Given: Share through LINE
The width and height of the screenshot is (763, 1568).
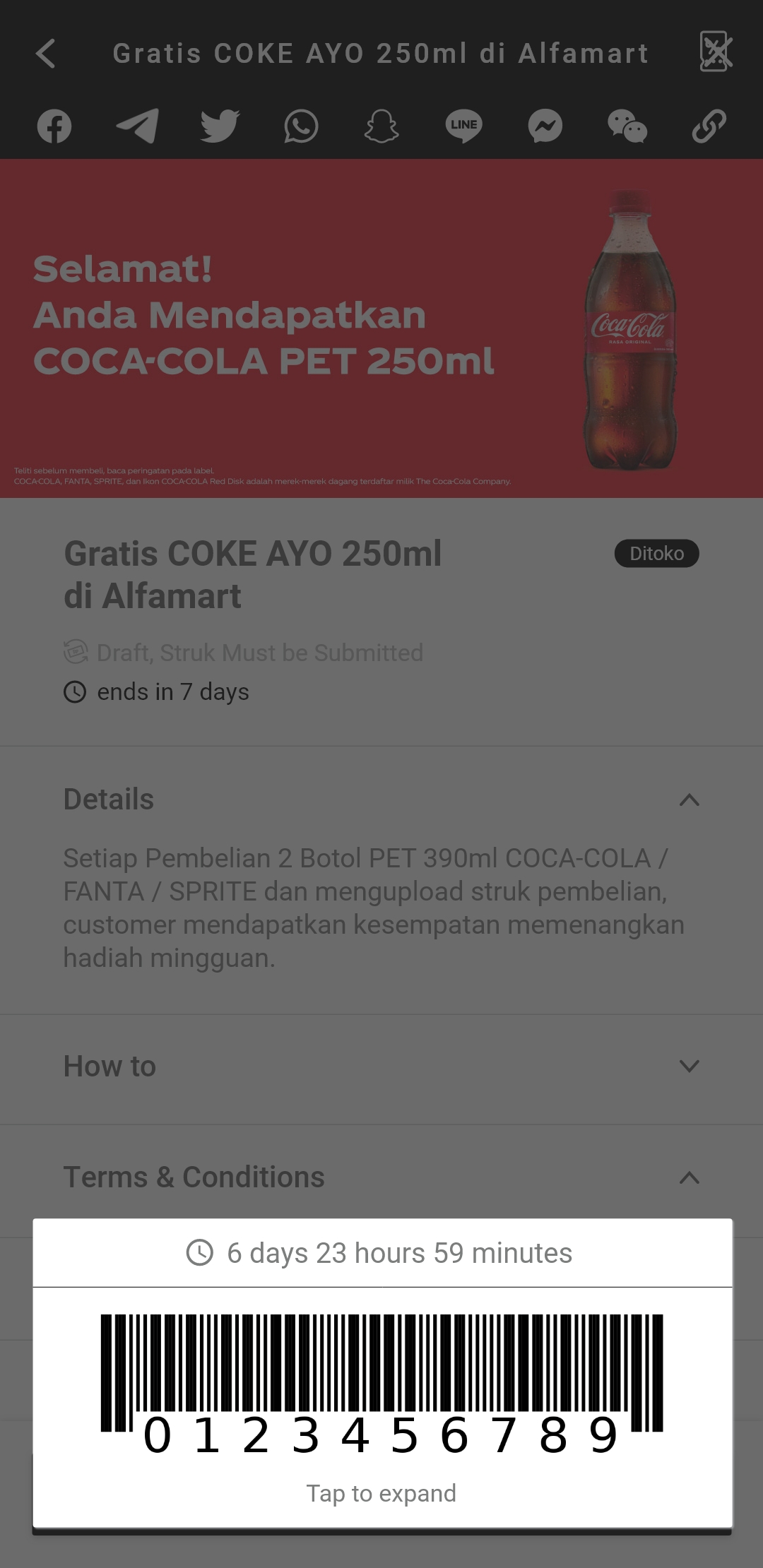Looking at the screenshot, I should click(x=463, y=126).
